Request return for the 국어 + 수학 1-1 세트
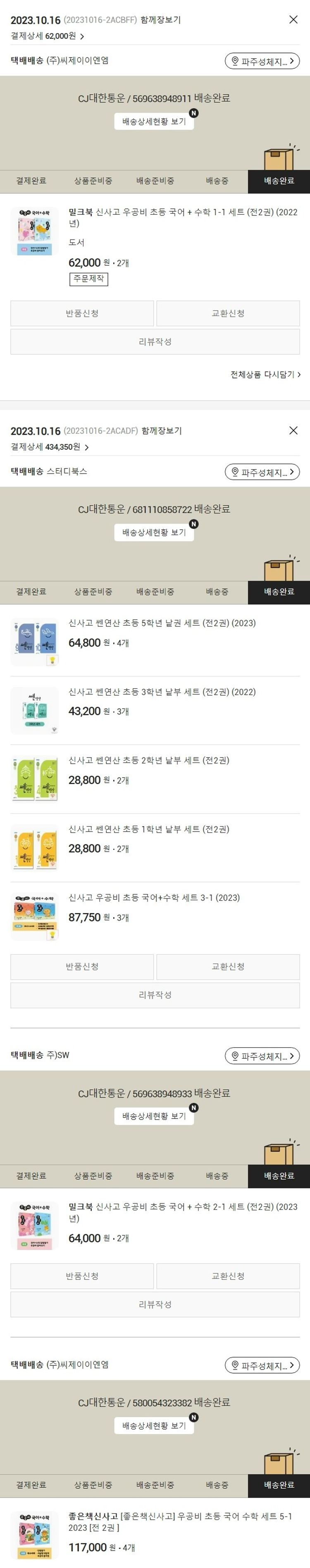 click(x=82, y=313)
